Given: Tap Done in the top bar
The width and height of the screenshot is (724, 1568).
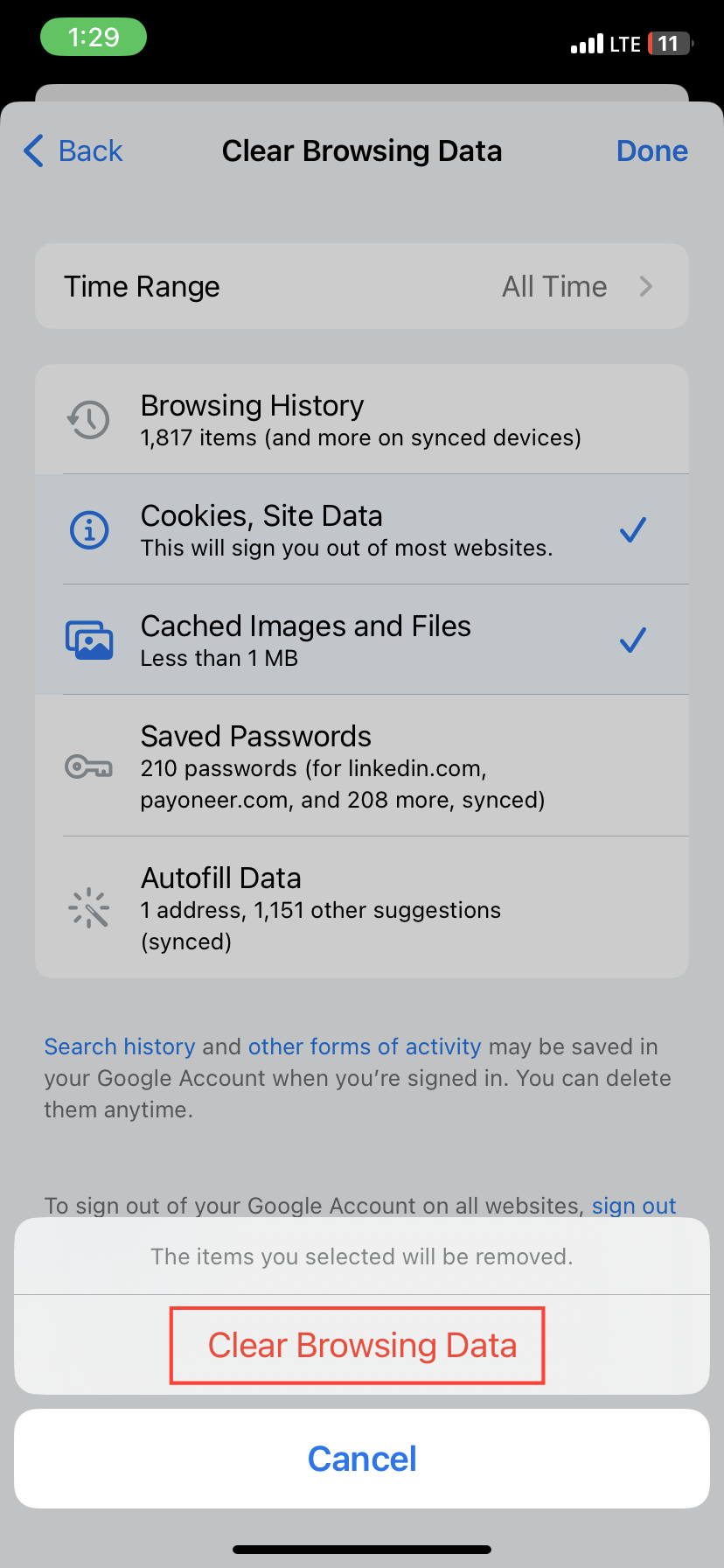Looking at the screenshot, I should [x=651, y=151].
